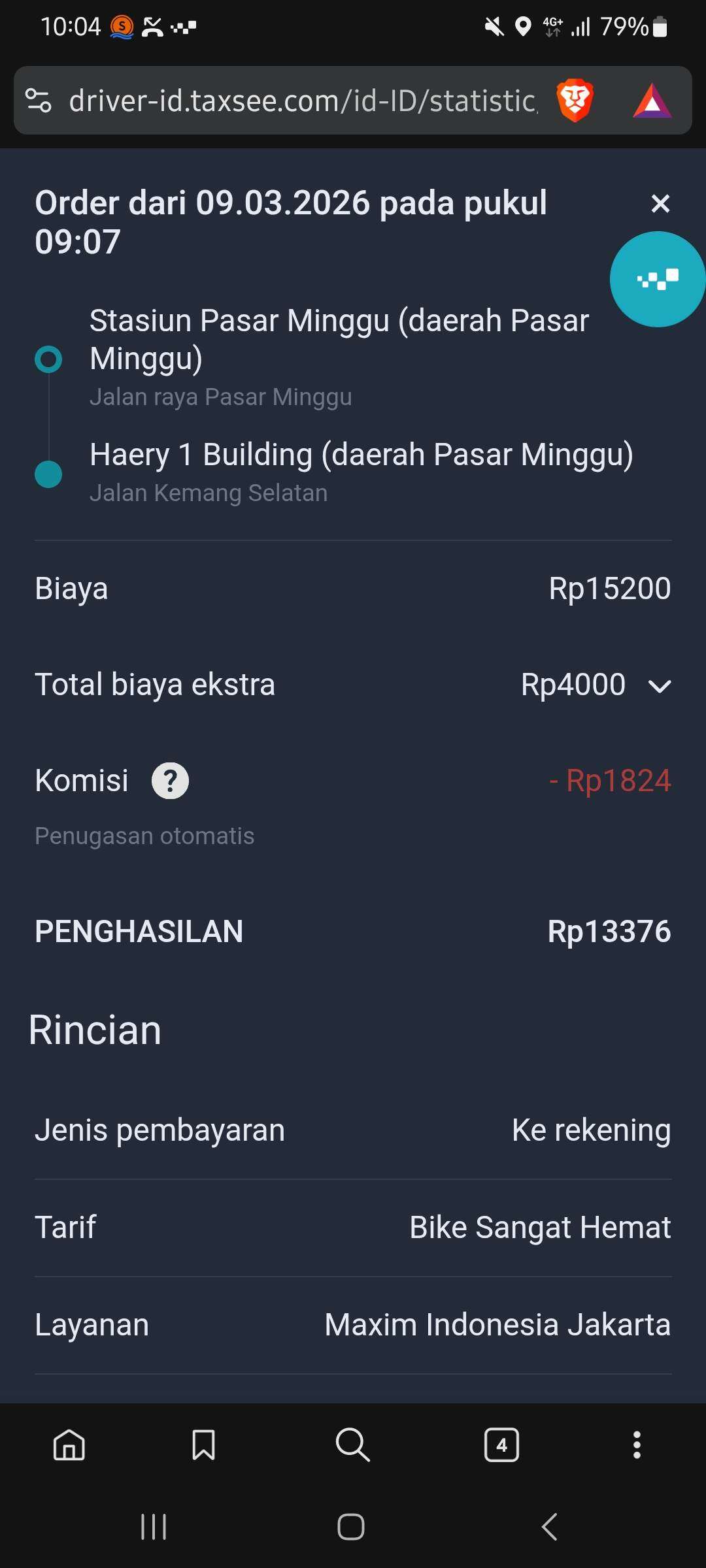Open browser overflow menu
This screenshot has width=706, height=1568.
click(x=637, y=1445)
